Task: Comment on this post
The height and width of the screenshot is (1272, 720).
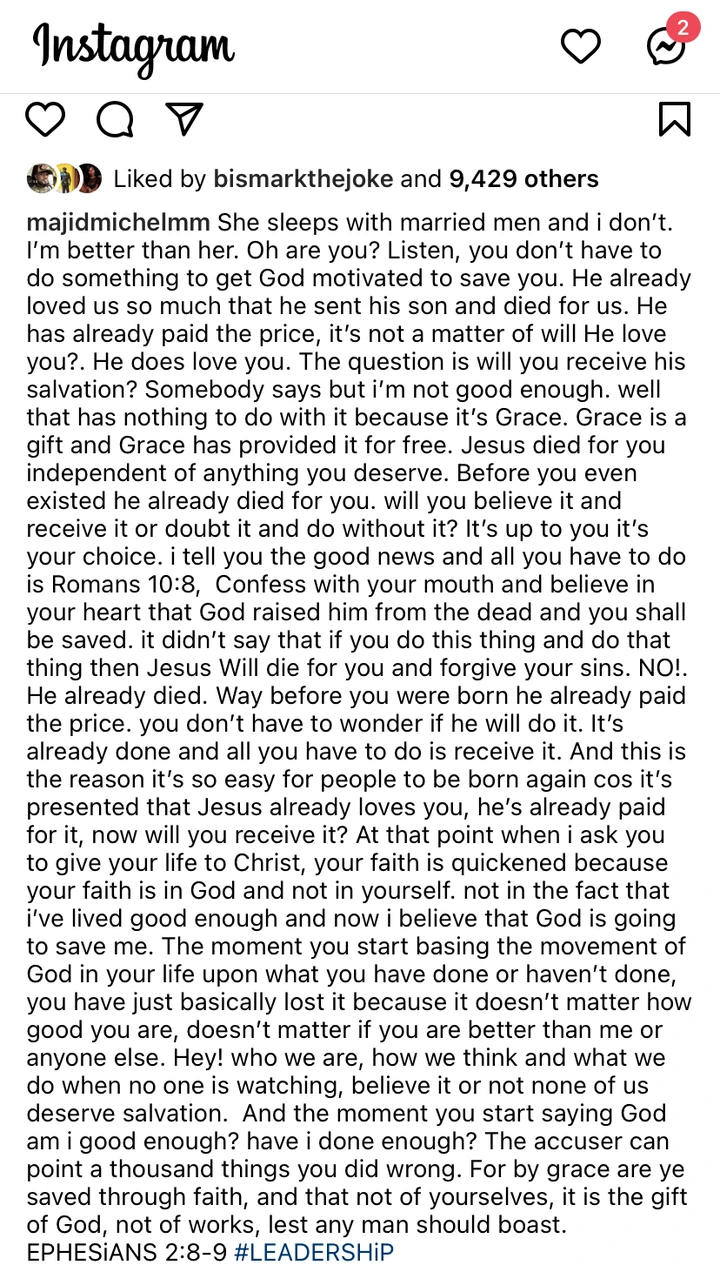Action: 115,118
